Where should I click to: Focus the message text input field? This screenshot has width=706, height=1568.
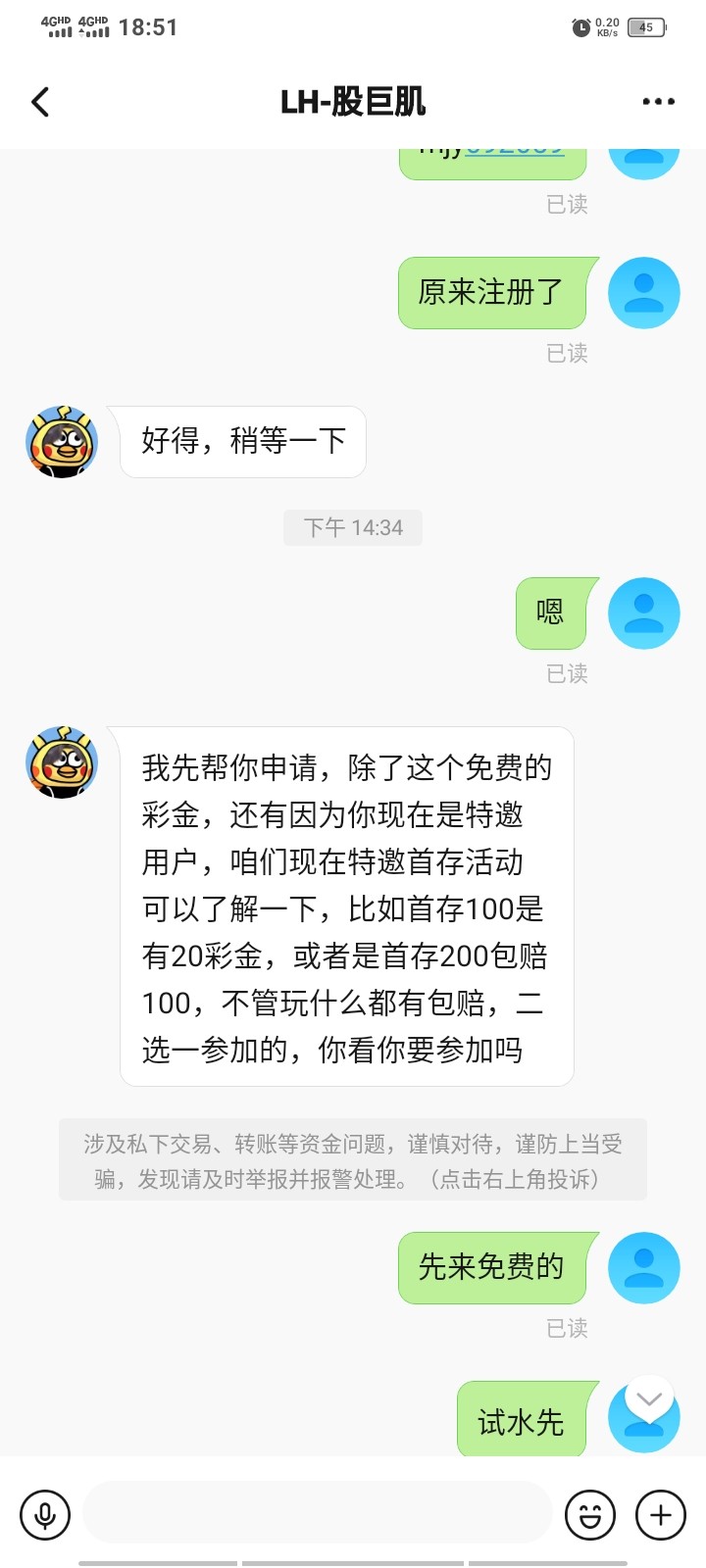point(318,1513)
